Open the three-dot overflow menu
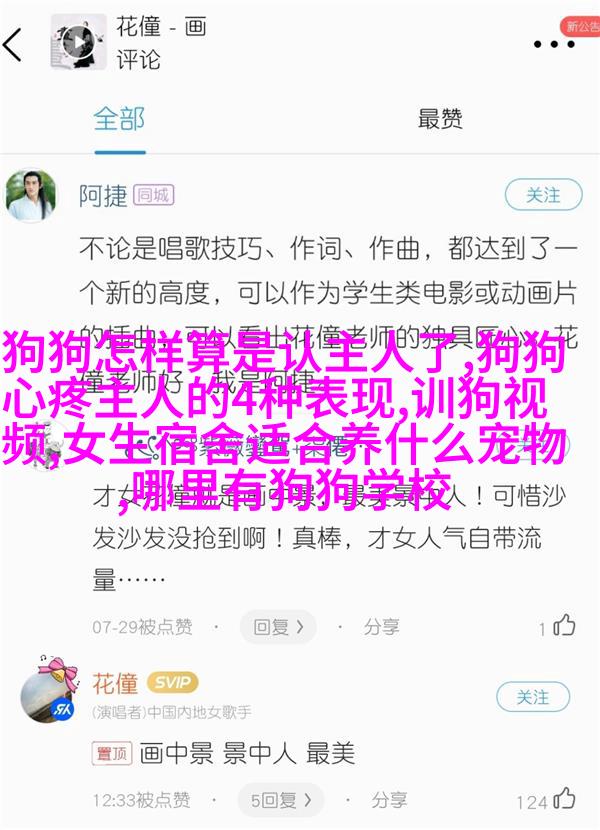 point(553,43)
